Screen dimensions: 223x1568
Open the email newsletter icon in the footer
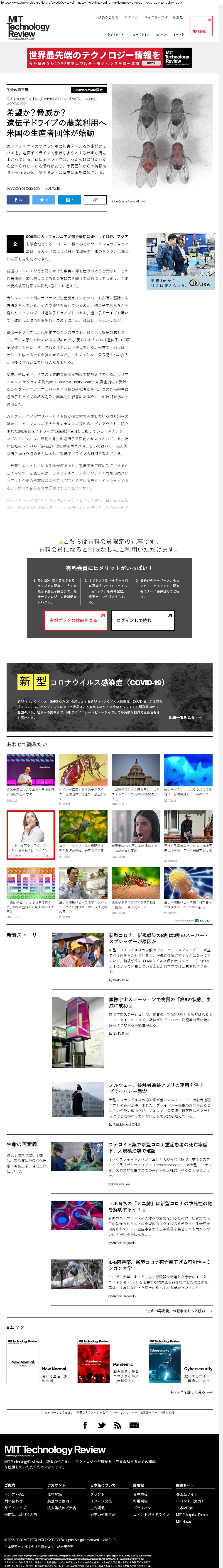pos(134,1425)
